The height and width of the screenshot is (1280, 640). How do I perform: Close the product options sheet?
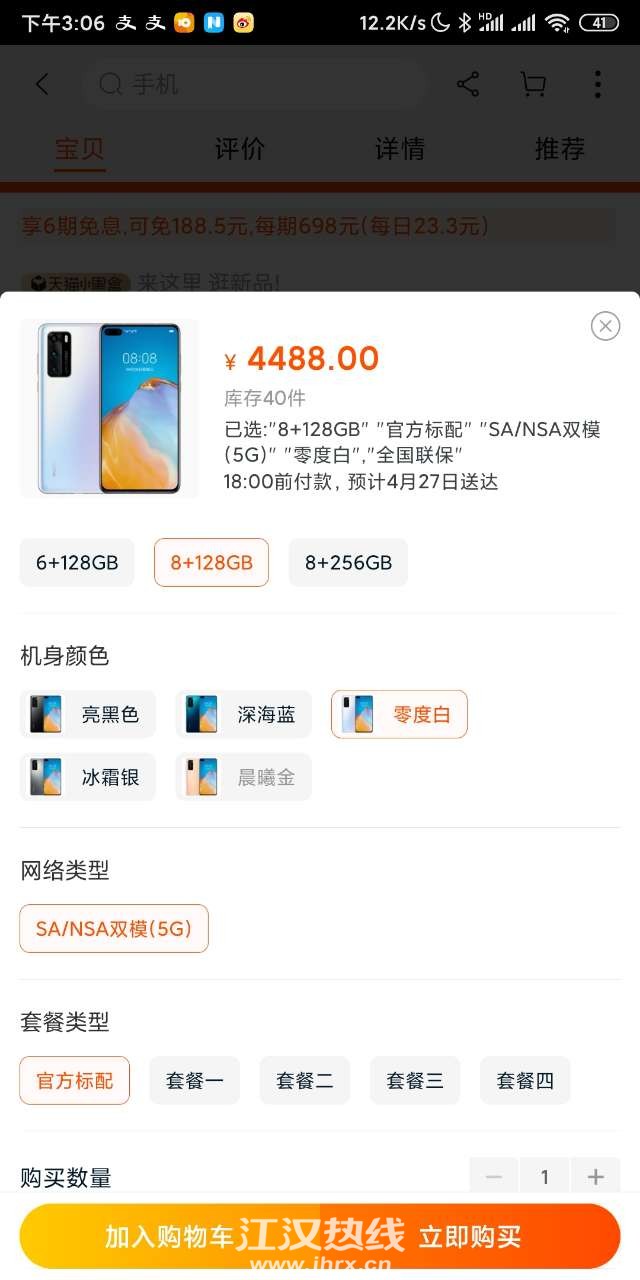[605, 326]
